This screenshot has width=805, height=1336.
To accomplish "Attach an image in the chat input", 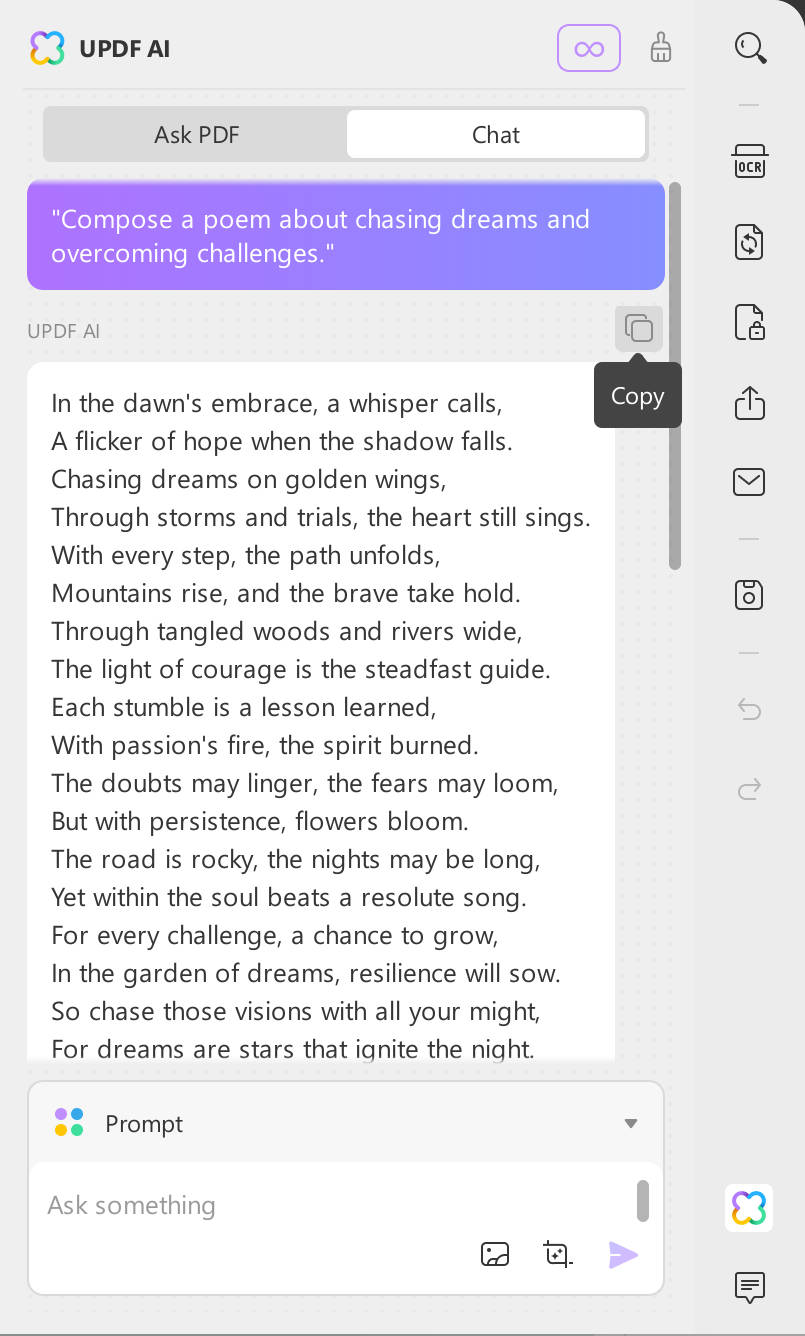I will click(x=495, y=1255).
